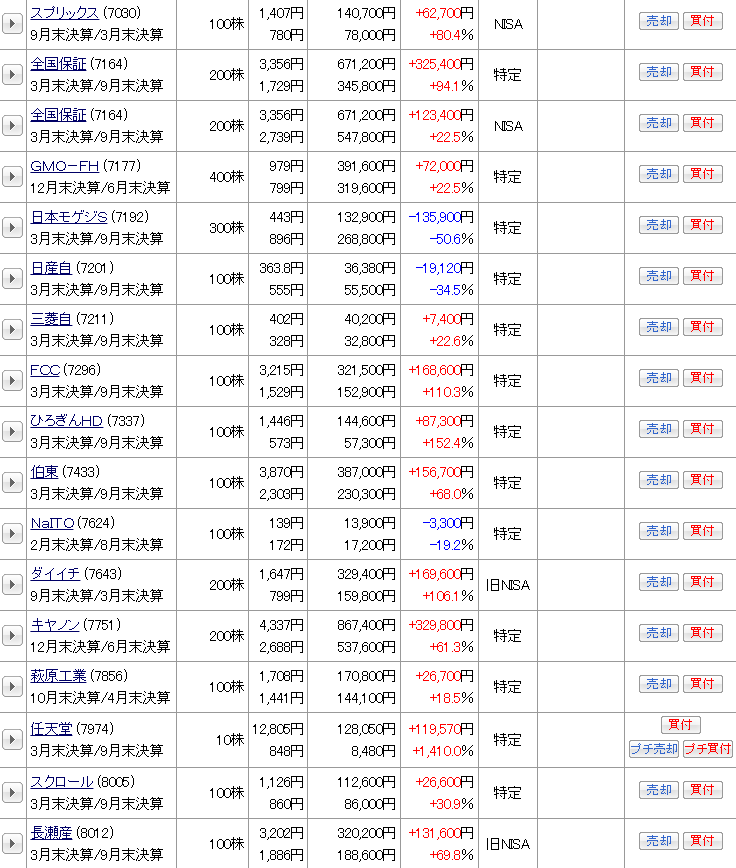736x868 pixels.
Task: Buy more キヤノン (7751) via 買付
Action: [702, 633]
